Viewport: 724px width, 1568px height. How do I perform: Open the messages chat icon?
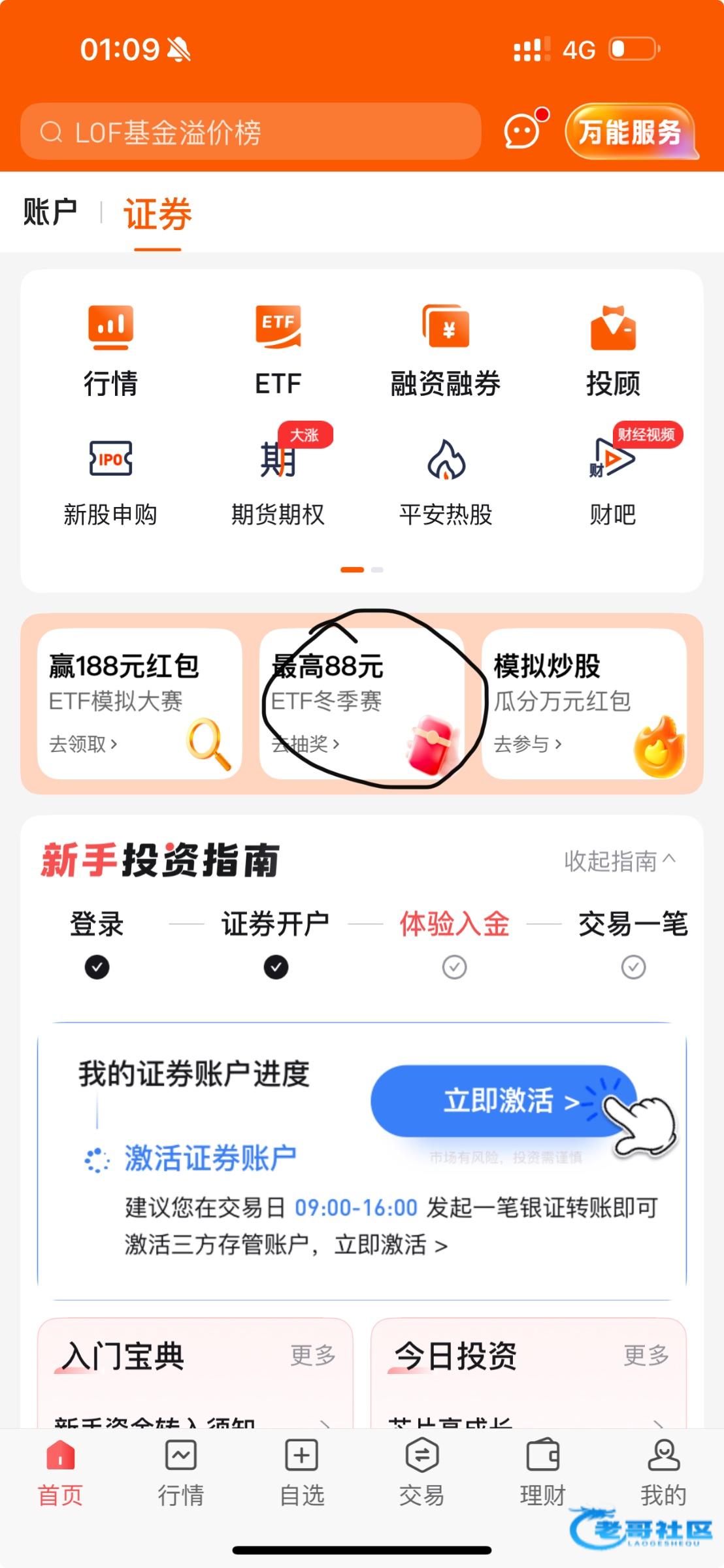pyautogui.click(x=523, y=131)
